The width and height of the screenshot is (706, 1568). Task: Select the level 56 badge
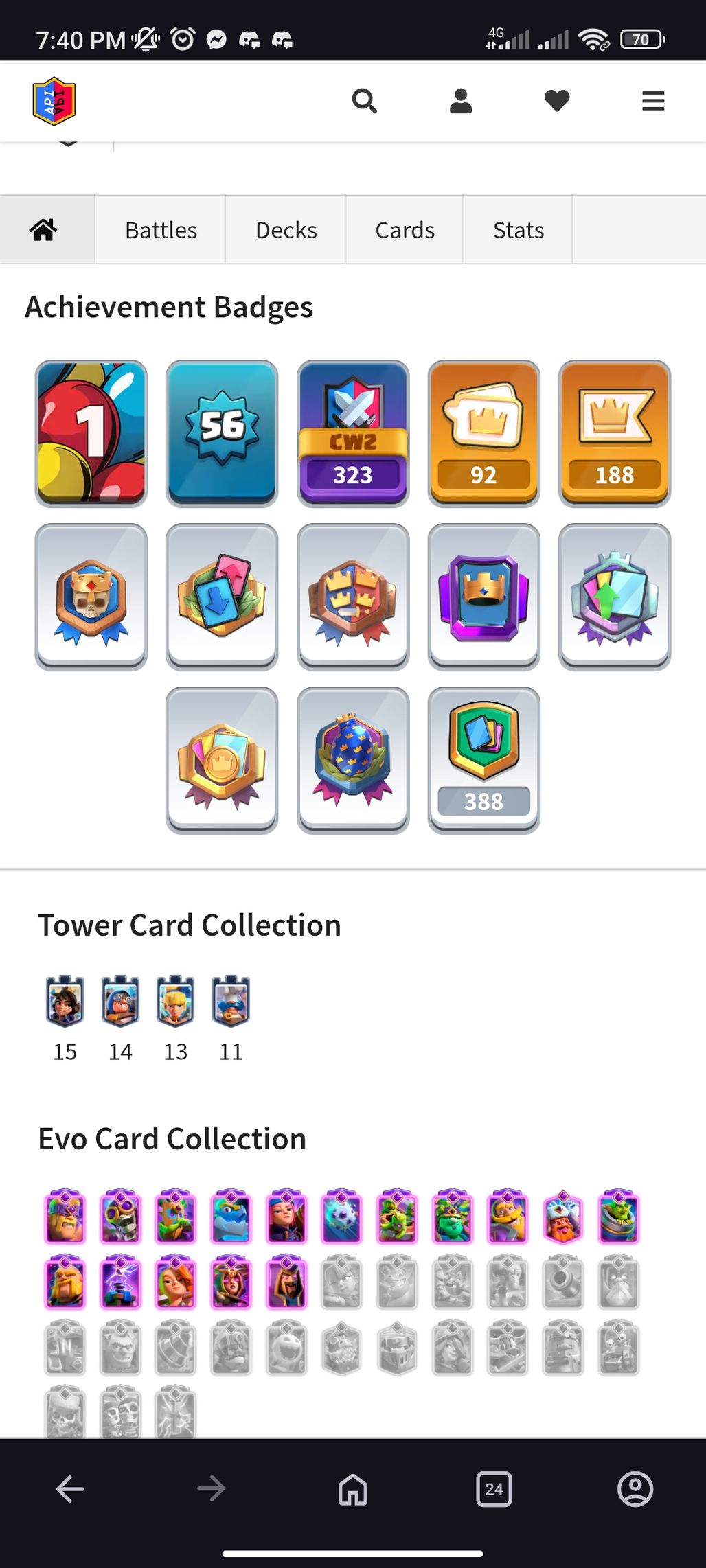[222, 433]
